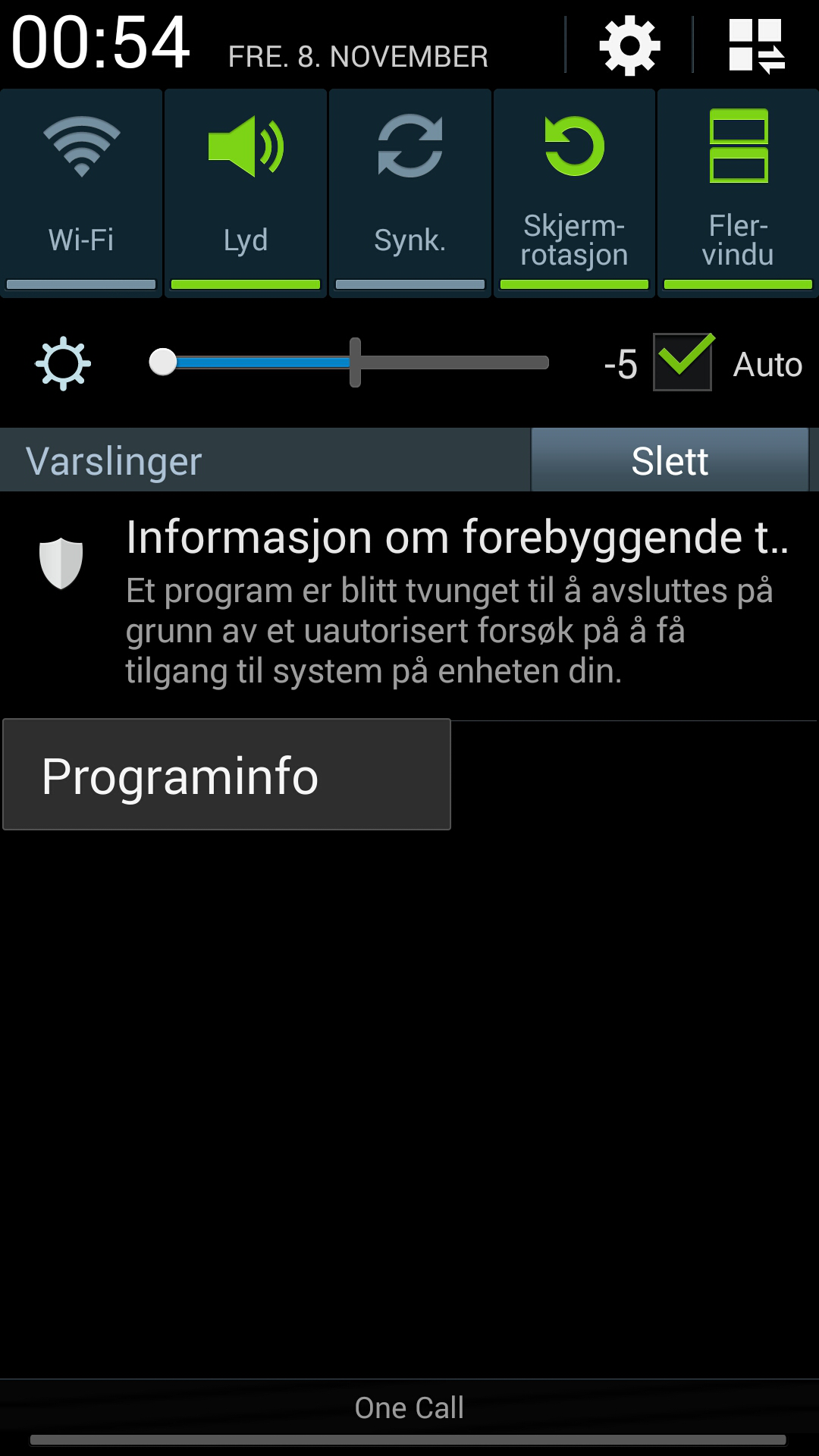Open the settings gear icon
The width and height of the screenshot is (819, 1456).
(629, 47)
